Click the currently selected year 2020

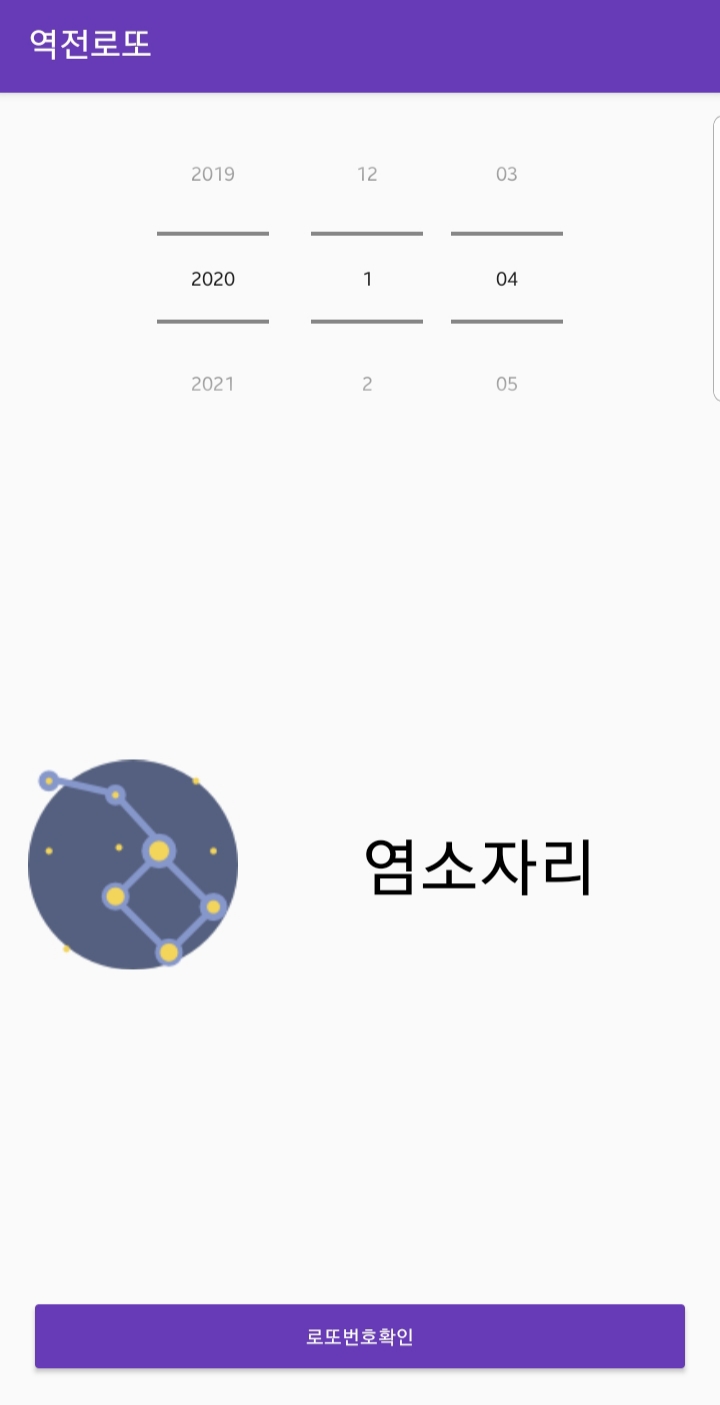[213, 279]
